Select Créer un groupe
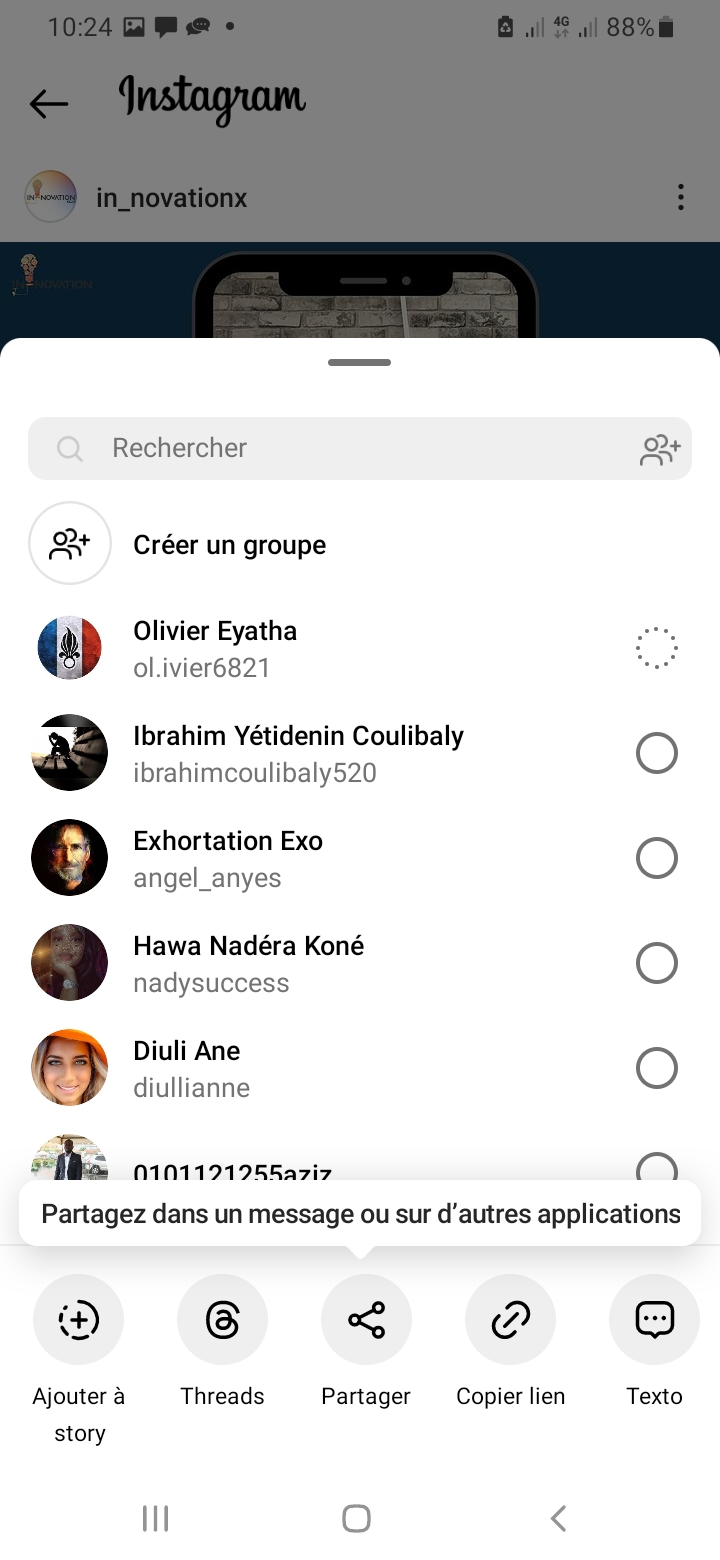Screen dimensions: 720x1560 [x=229, y=545]
